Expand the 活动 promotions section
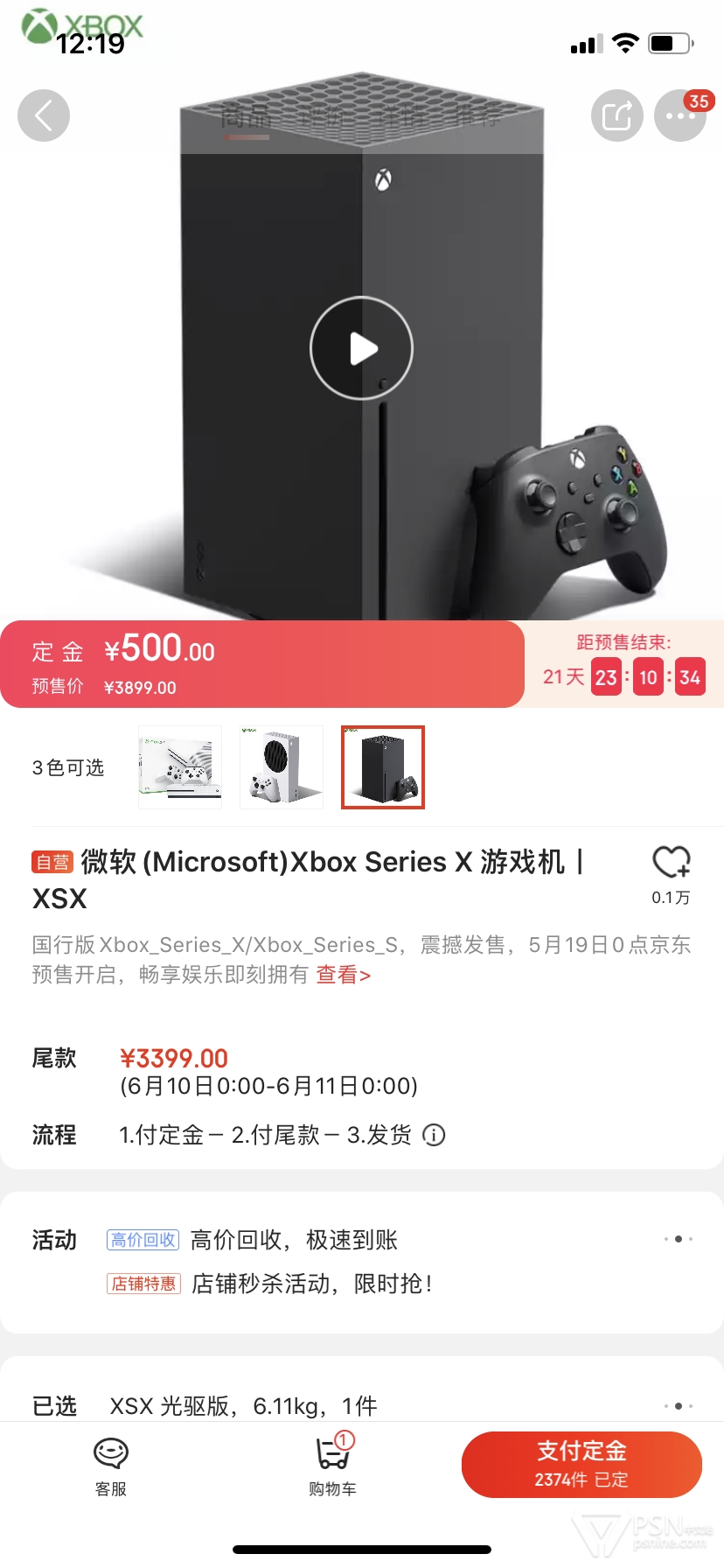724x1568 pixels. (x=678, y=1239)
